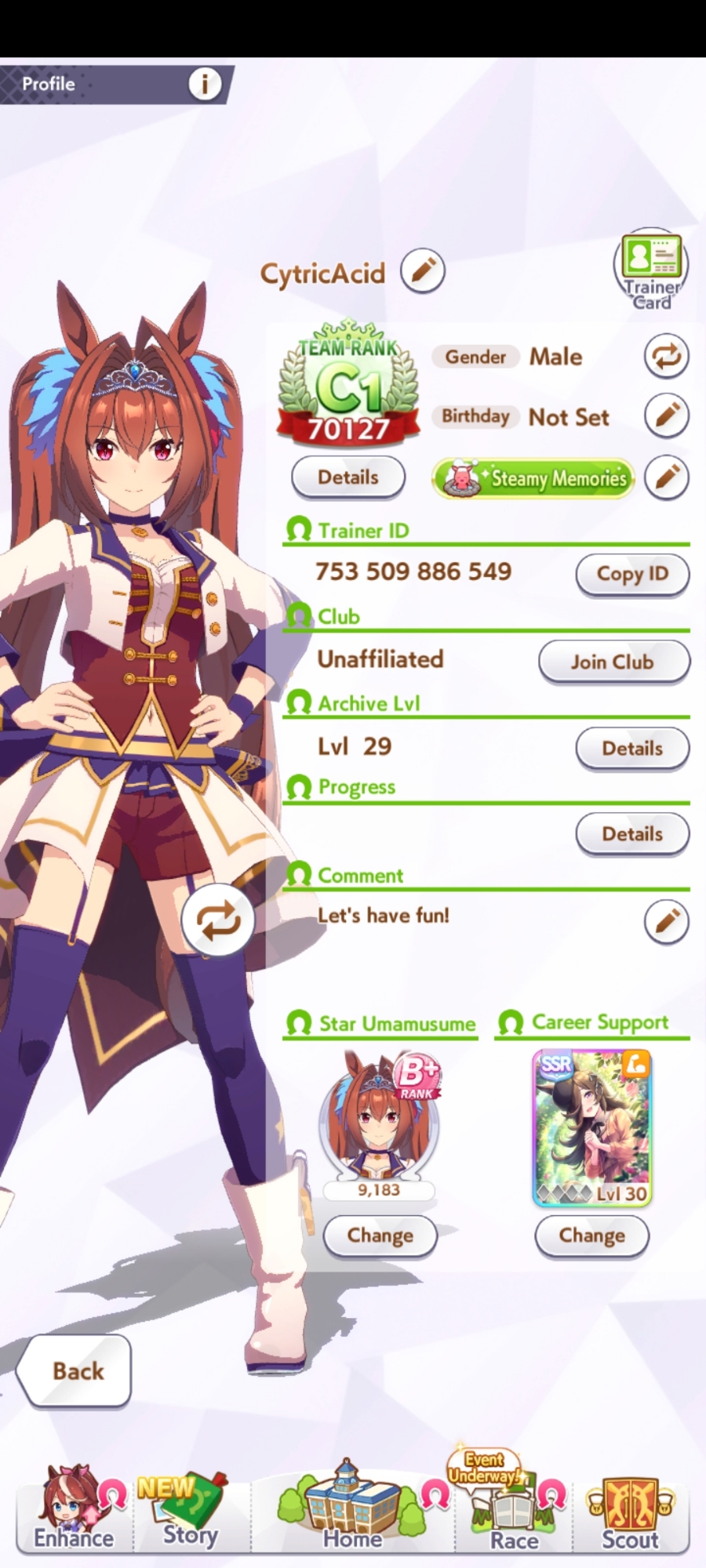Image resolution: width=706 pixels, height=1568 pixels.
Task: Open the Scout tab
Action: 631,1513
